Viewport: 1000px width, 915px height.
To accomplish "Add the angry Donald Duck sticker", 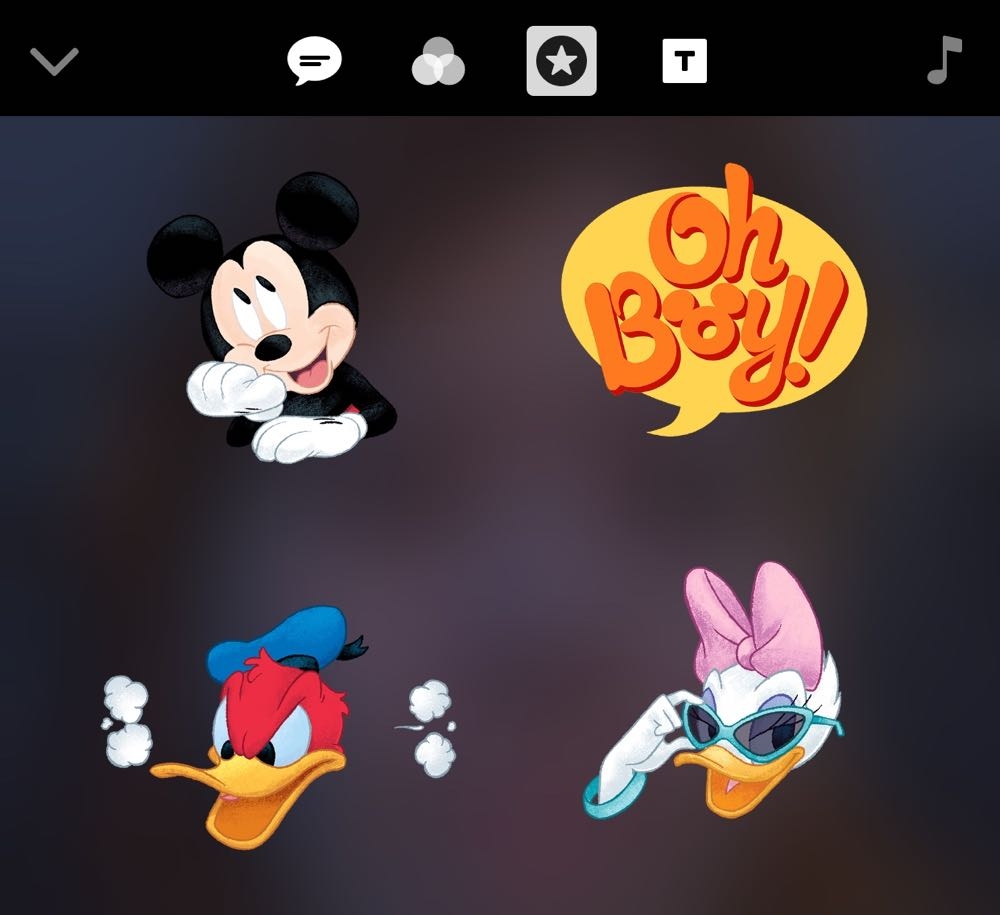I will pyautogui.click(x=275, y=725).
